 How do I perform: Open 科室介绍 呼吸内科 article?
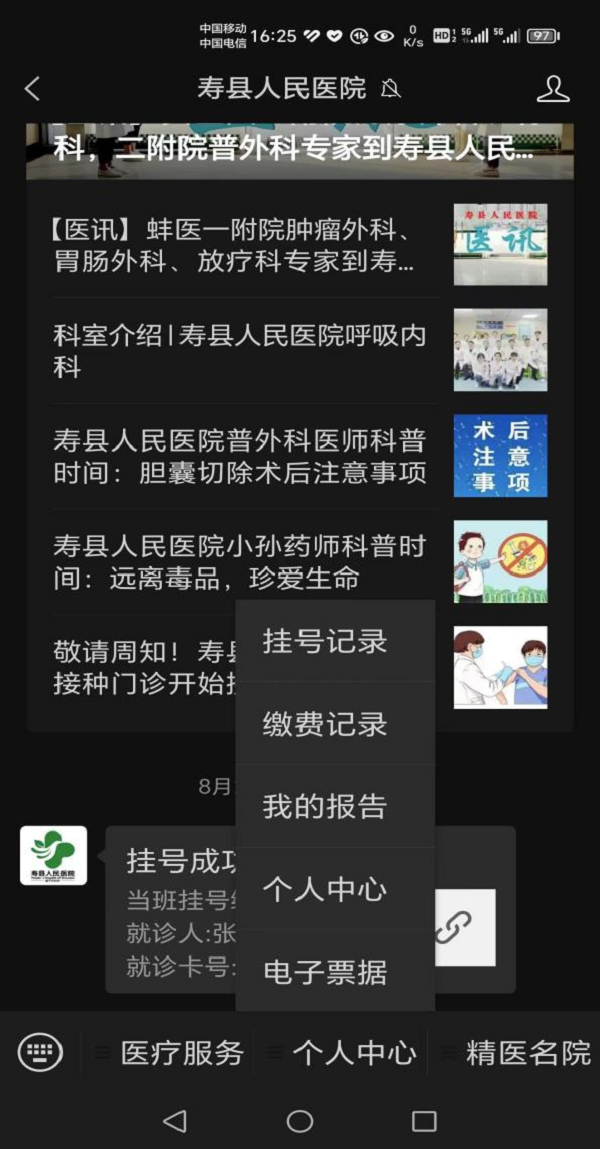(x=240, y=351)
